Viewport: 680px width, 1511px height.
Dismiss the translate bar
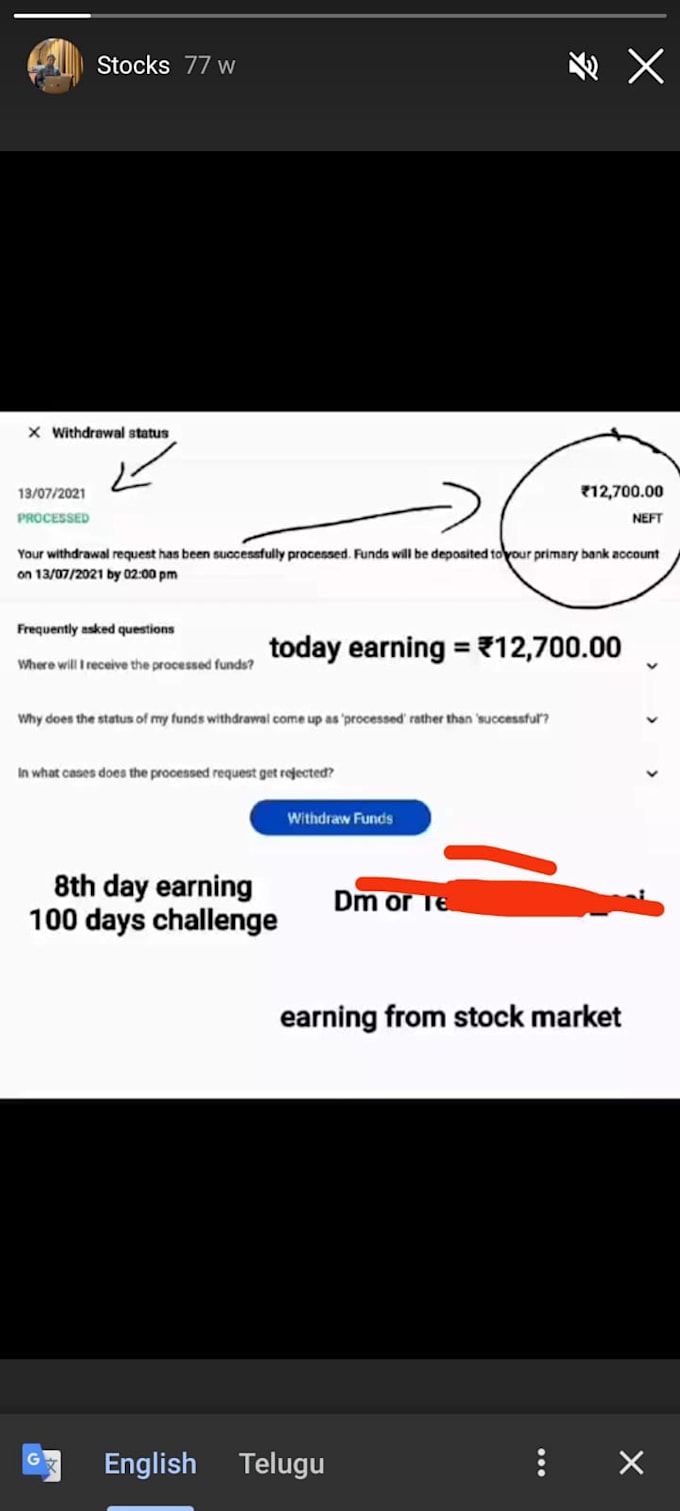point(631,1463)
